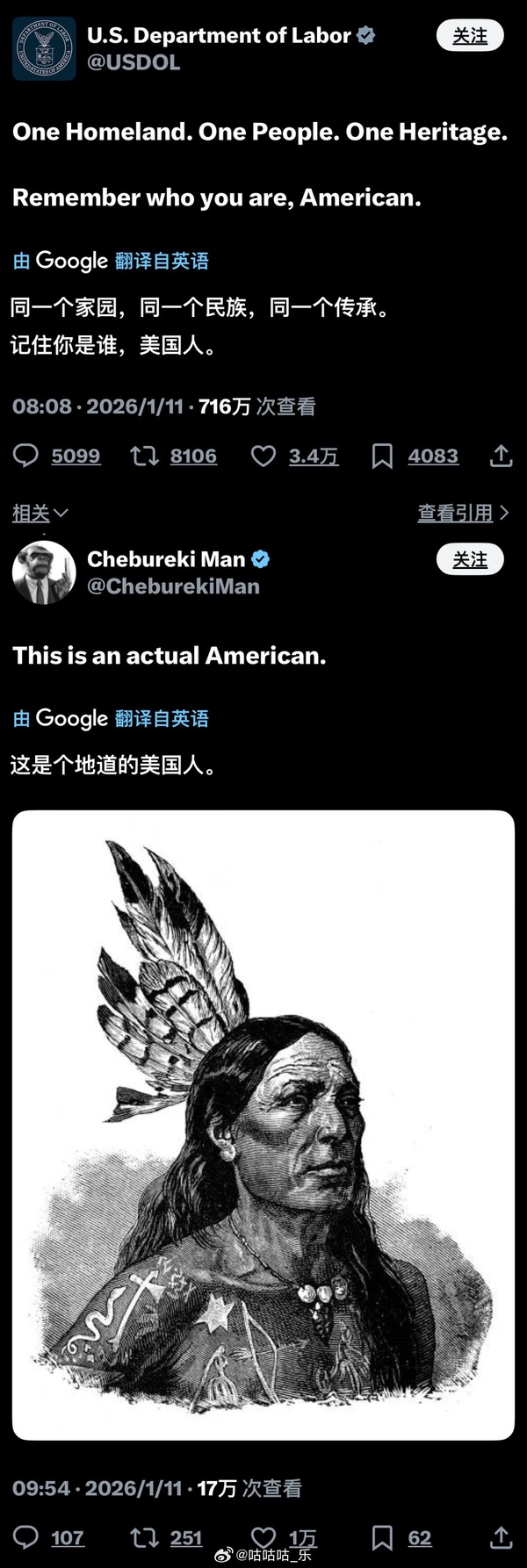Repost the USDOL tweet
Screen dimensions: 527x1568
point(144,455)
